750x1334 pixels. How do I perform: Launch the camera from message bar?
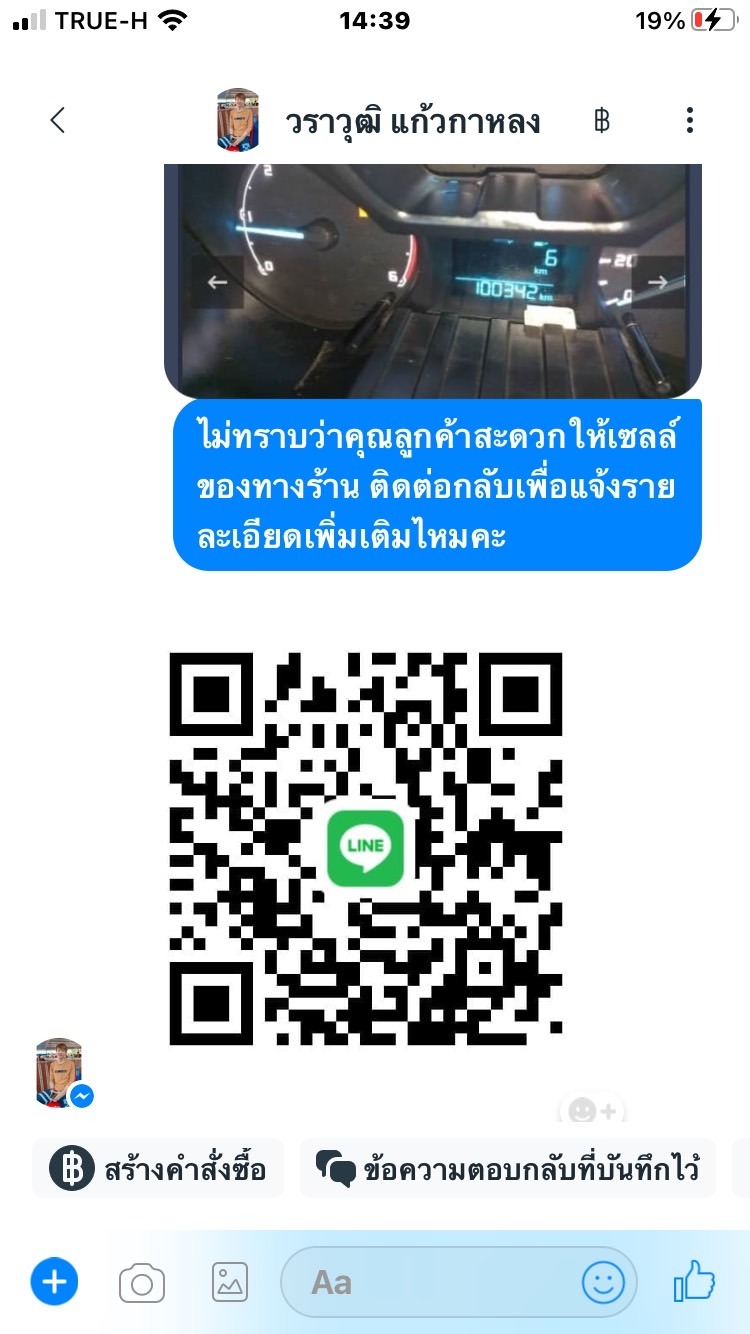point(142,1282)
